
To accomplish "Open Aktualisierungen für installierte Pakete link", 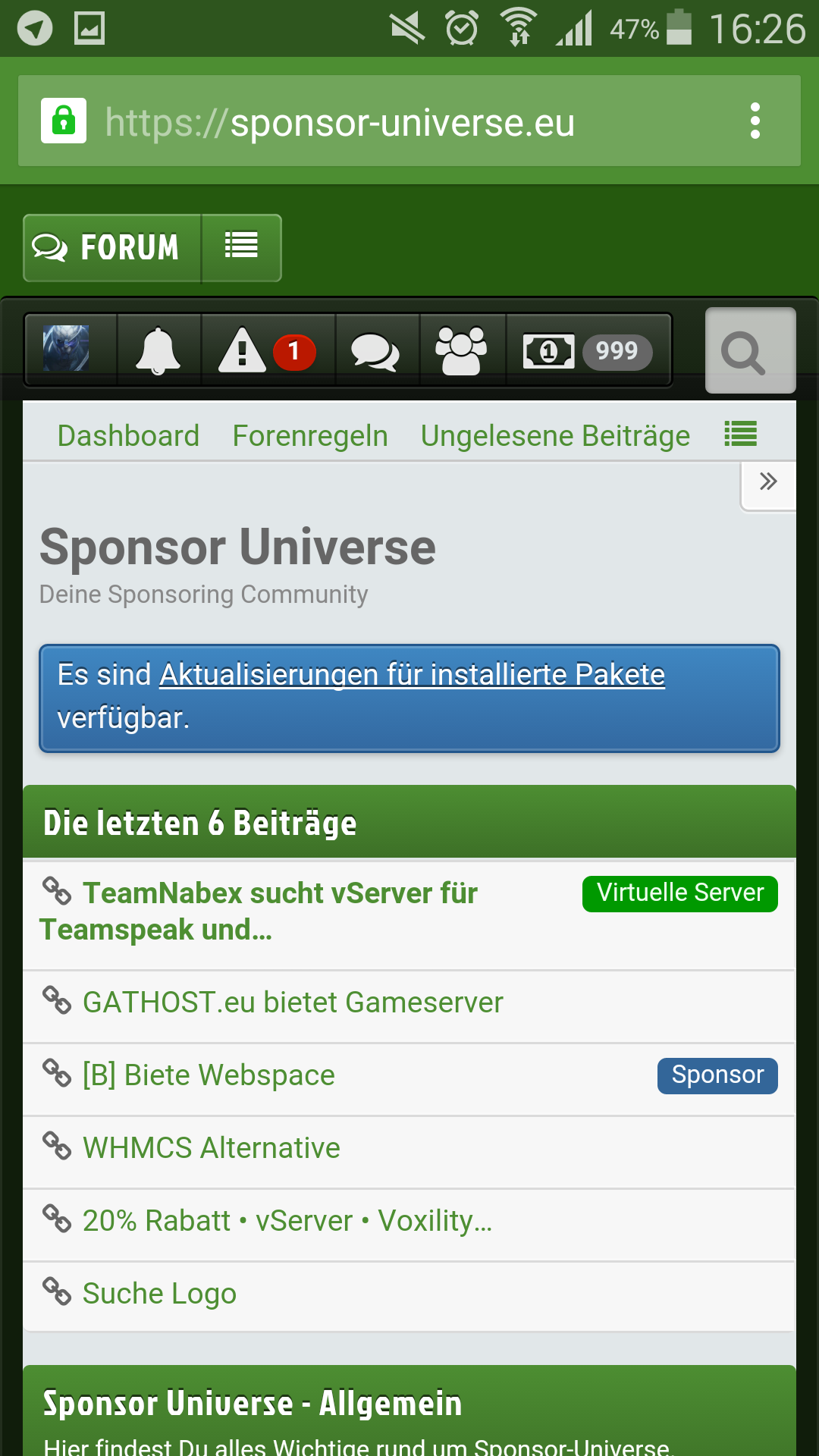I will [412, 675].
